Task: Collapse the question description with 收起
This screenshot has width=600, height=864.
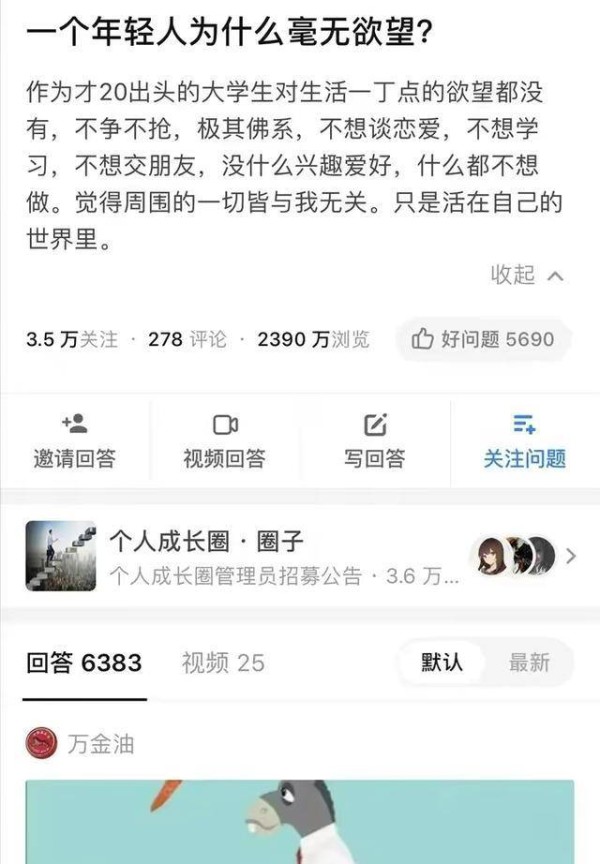Action: click(x=528, y=275)
